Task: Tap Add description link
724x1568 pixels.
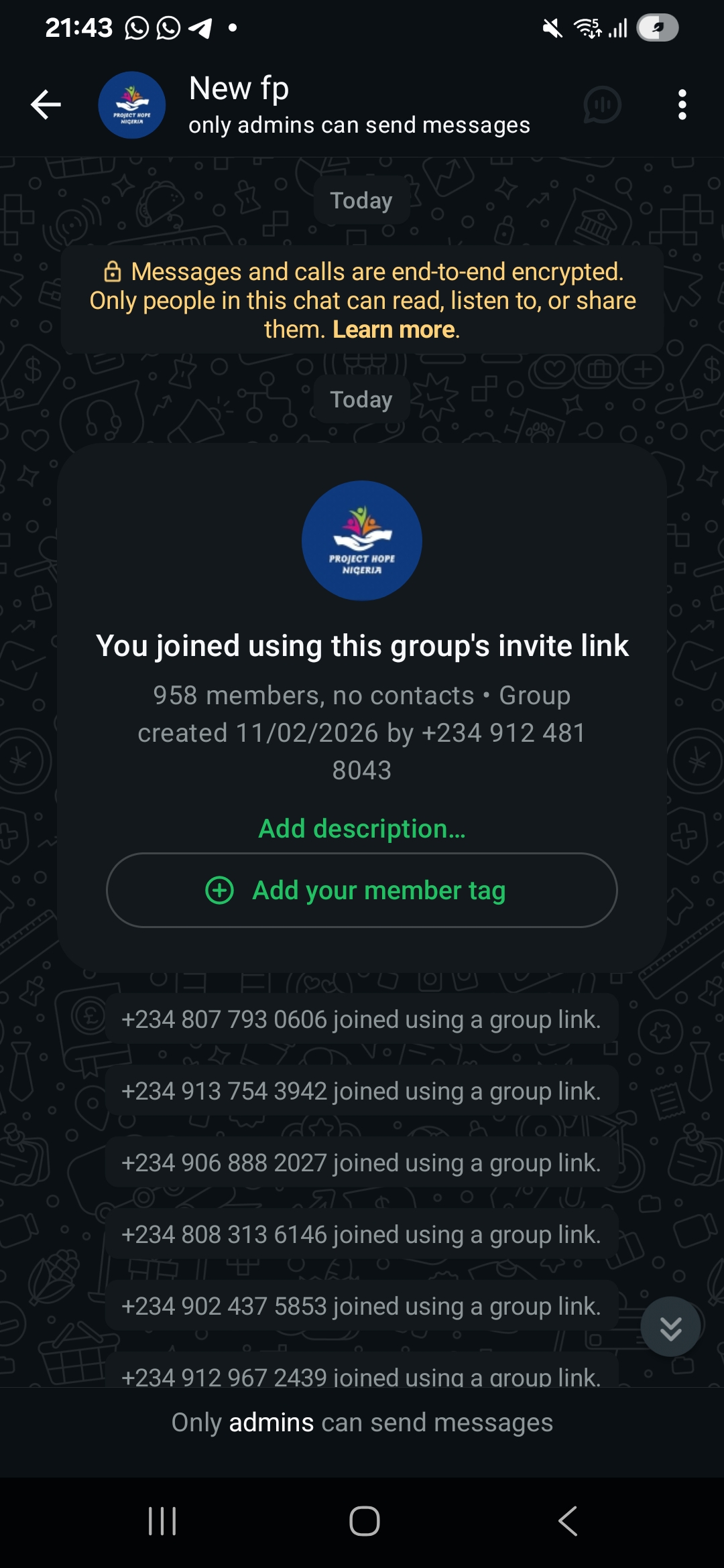Action: pos(362,829)
